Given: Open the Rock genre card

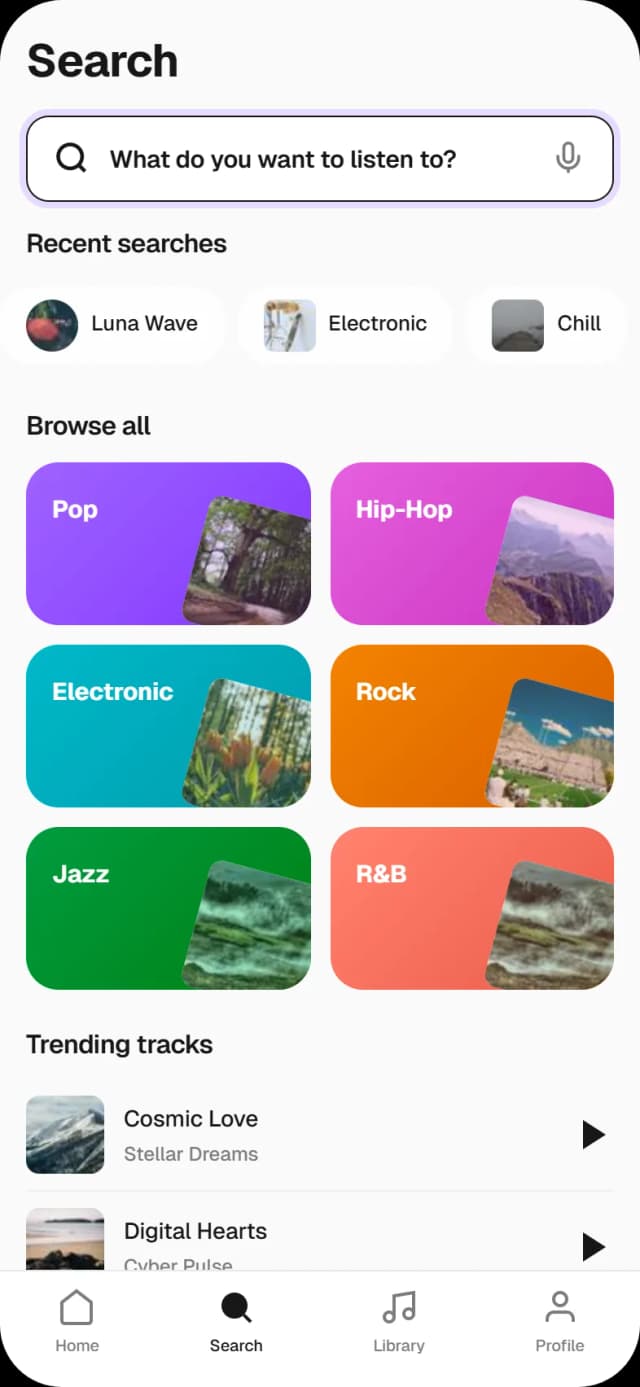Looking at the screenshot, I should (472, 725).
